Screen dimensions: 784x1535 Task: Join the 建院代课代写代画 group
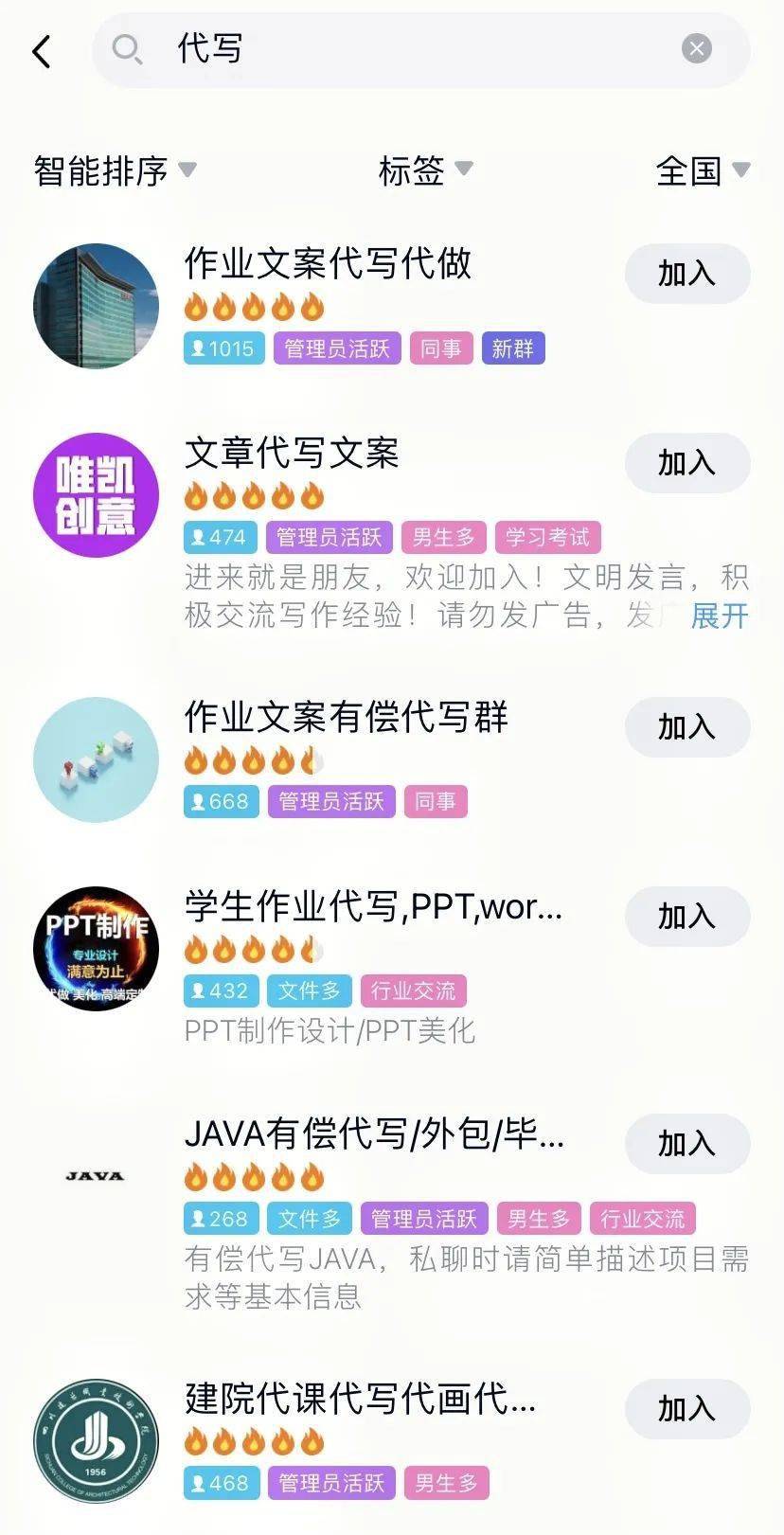686,1409
